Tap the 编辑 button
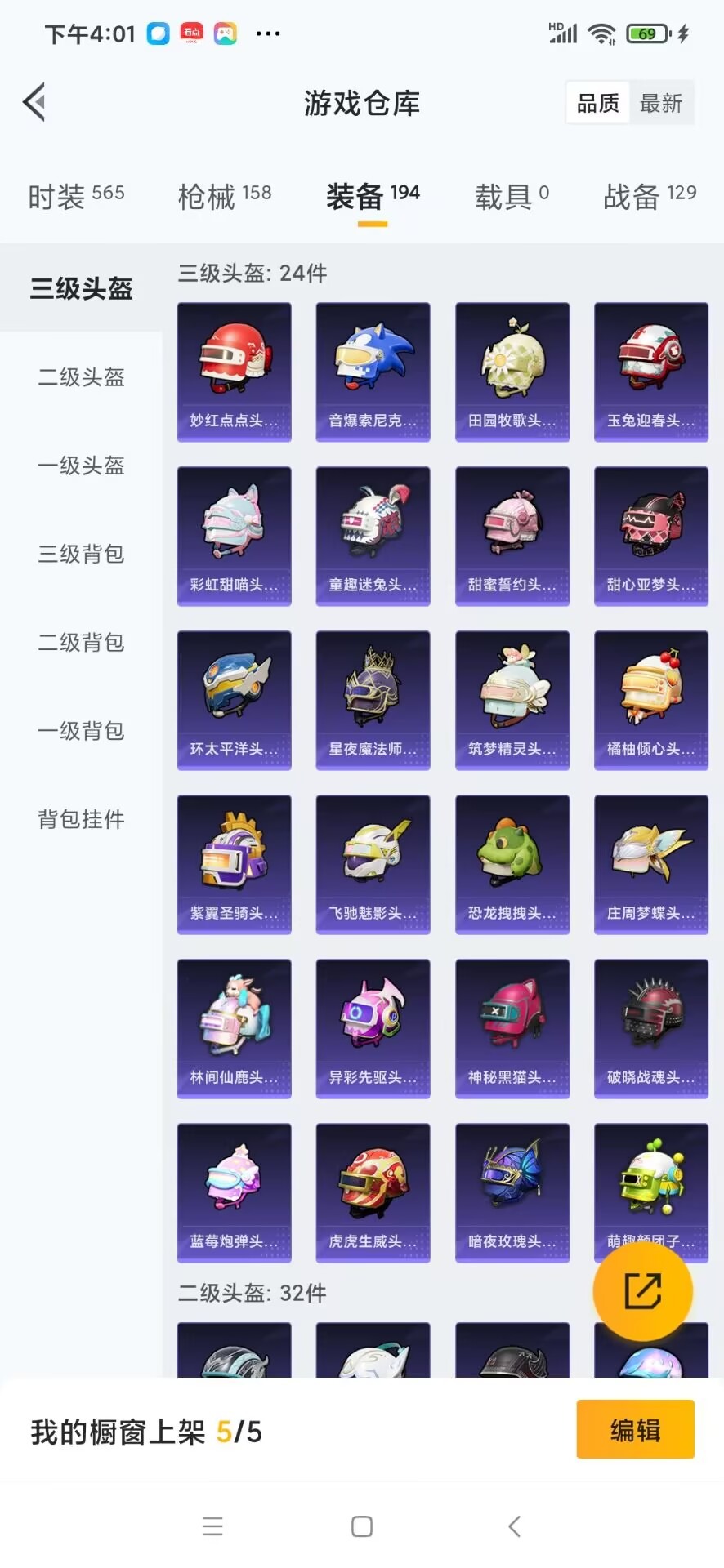Image resolution: width=724 pixels, height=1568 pixels. (636, 1429)
